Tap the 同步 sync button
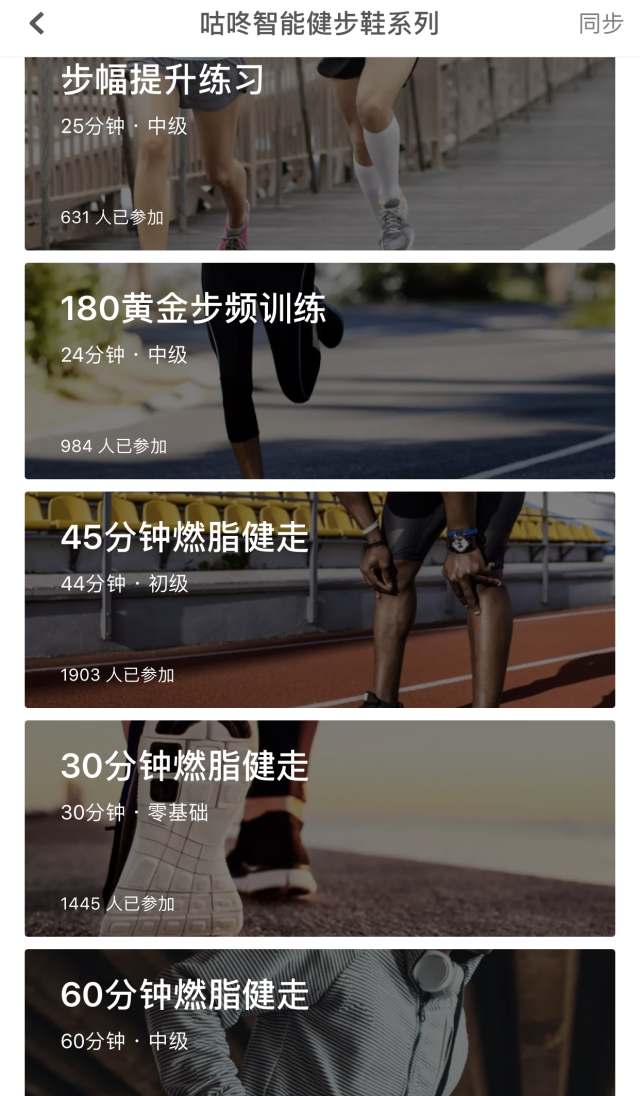 pyautogui.click(x=600, y=24)
